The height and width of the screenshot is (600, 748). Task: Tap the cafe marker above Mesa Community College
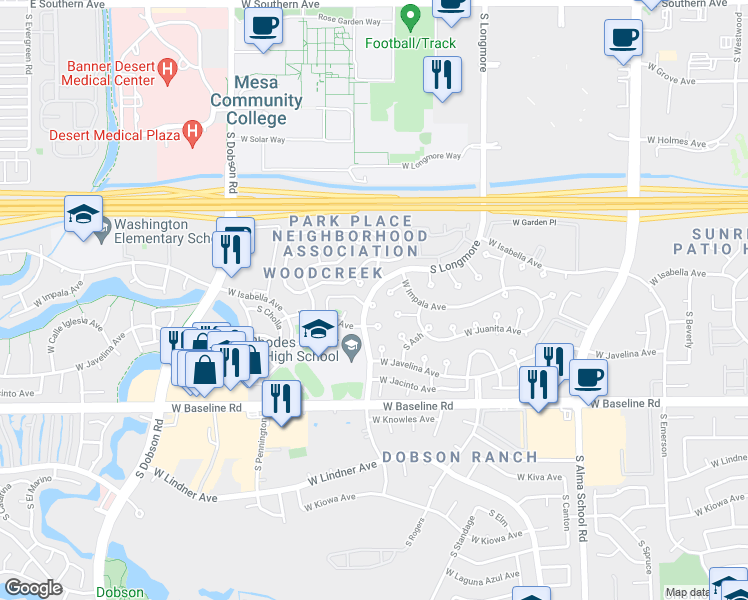pos(264,26)
